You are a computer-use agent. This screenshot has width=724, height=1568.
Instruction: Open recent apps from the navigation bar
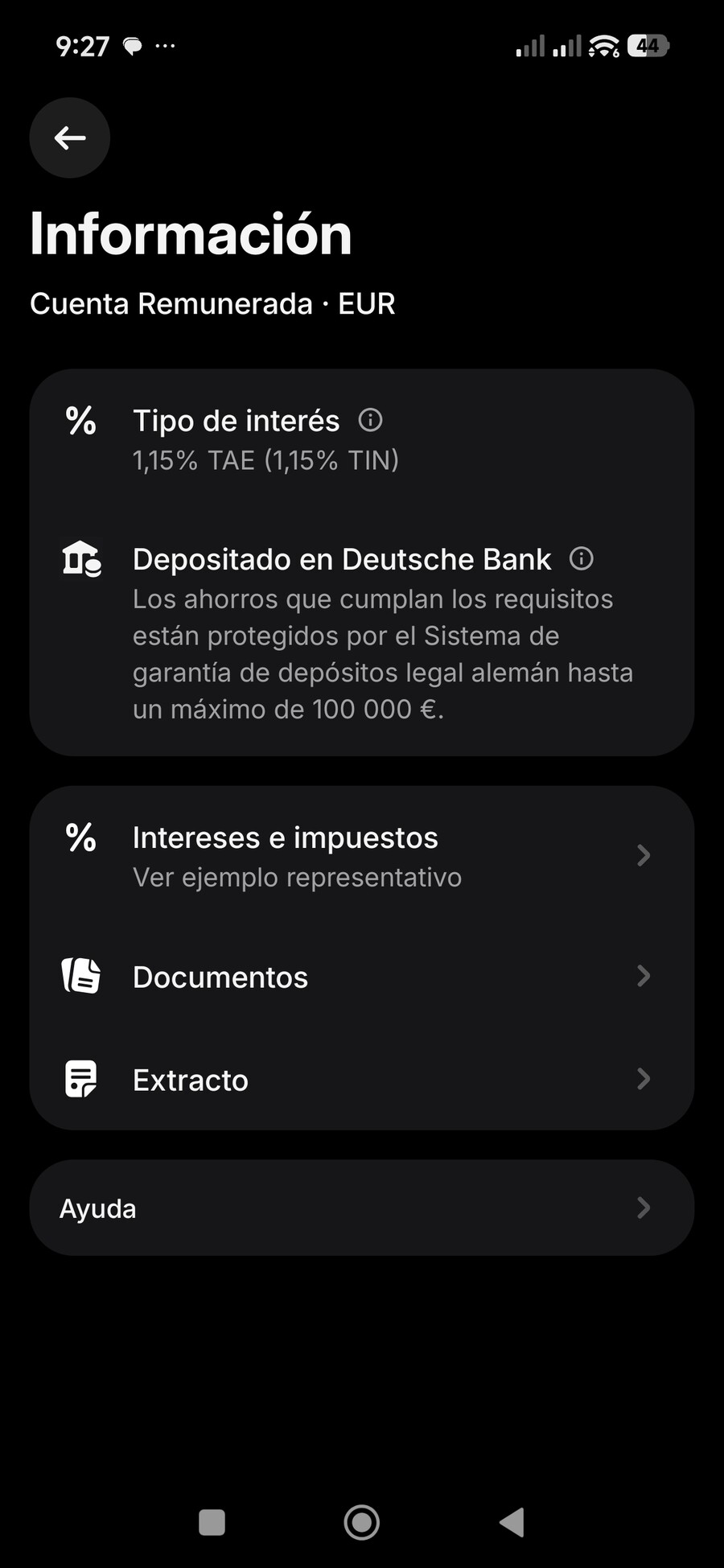(212, 1522)
